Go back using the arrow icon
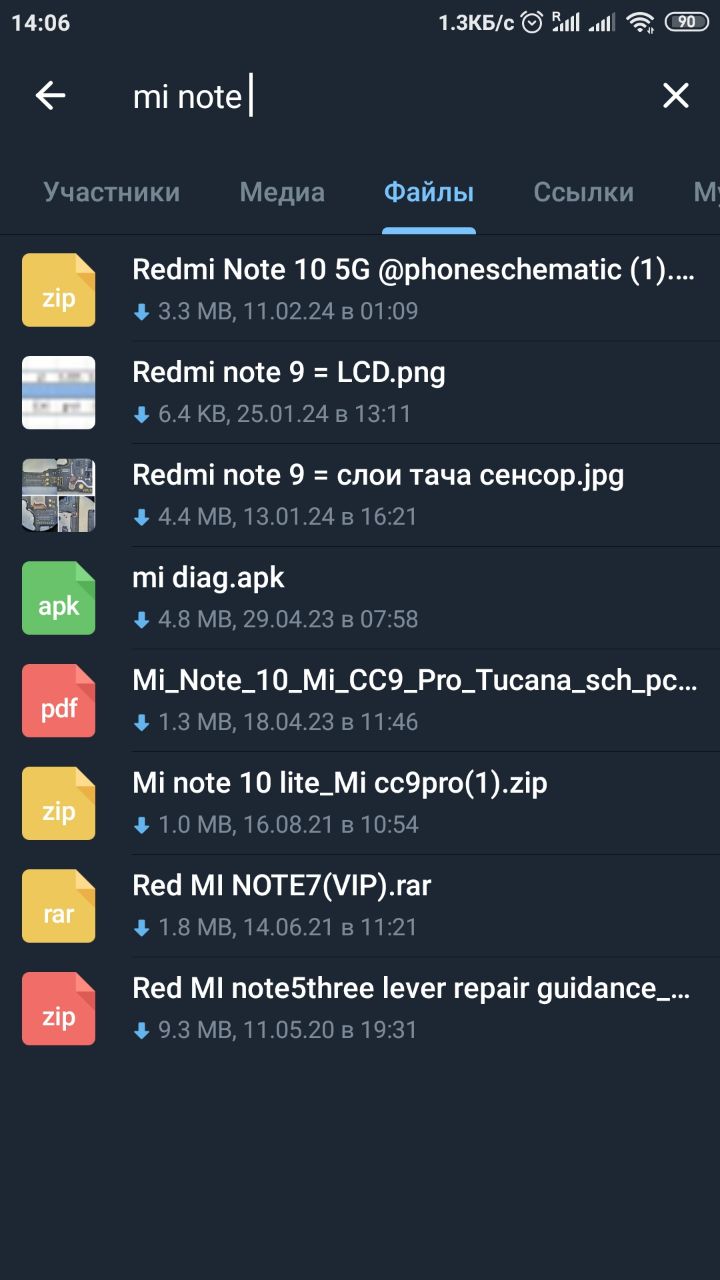Screen dimensions: 720x1280 coord(50,96)
